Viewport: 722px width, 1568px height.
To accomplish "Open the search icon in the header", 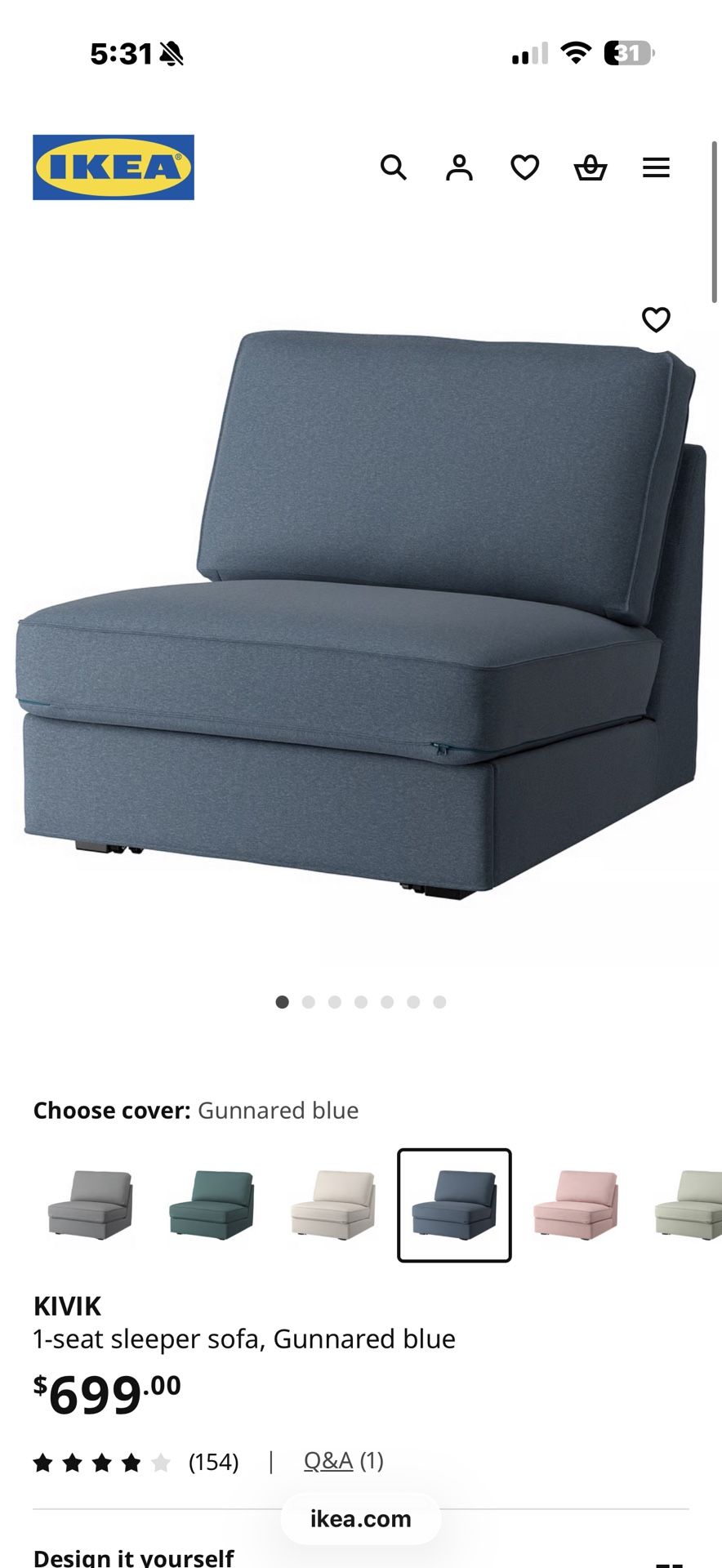I will click(x=393, y=167).
